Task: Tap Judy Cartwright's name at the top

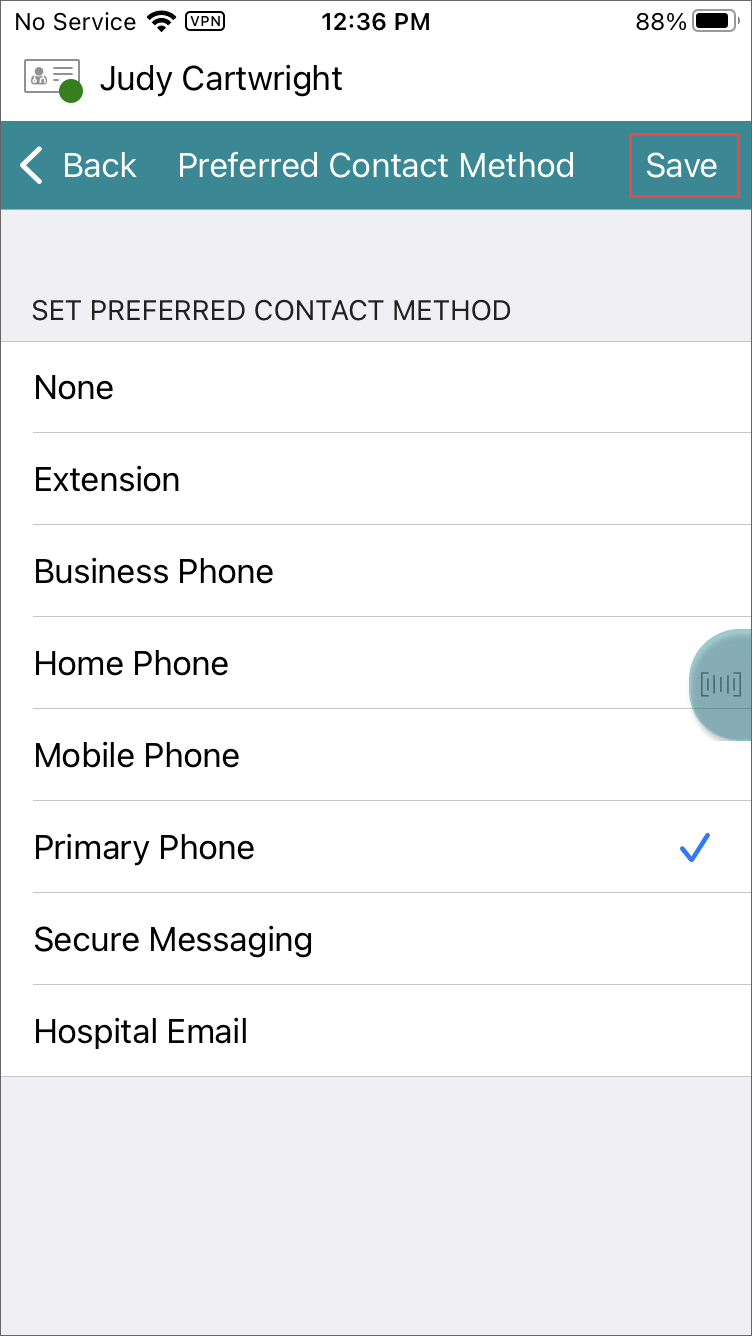Action: 220,78
